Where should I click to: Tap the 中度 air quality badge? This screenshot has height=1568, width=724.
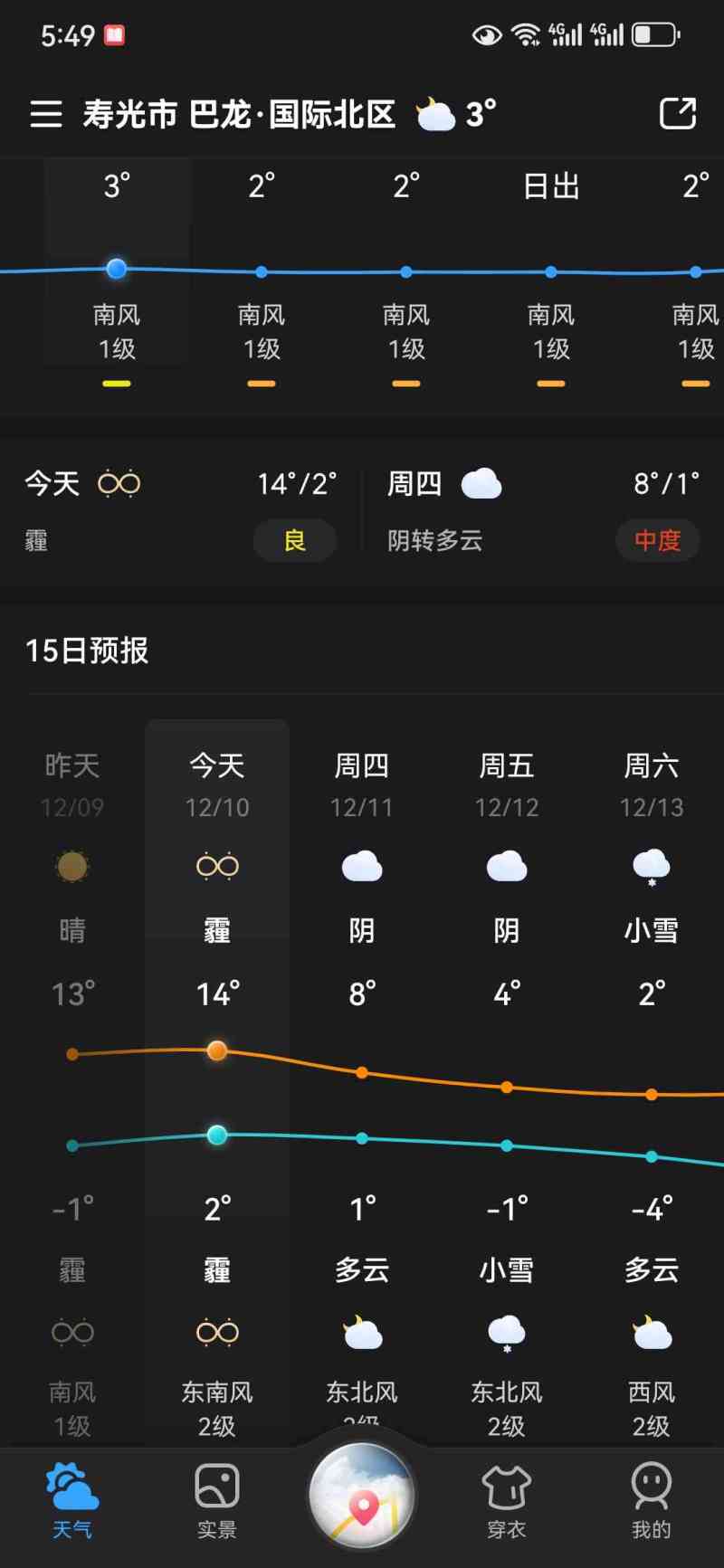[657, 541]
